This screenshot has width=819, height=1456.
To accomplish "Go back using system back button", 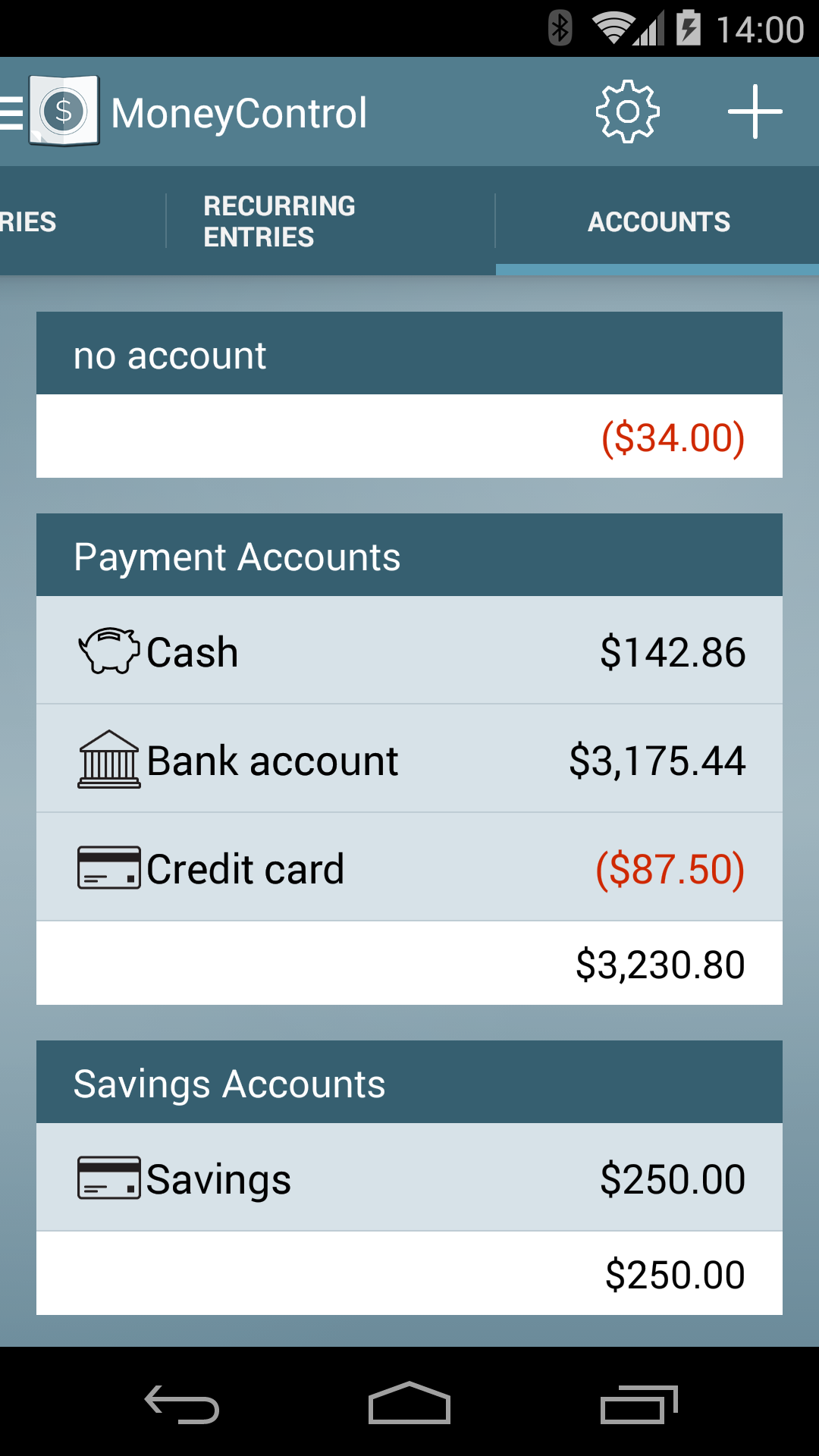I will point(183,1404).
